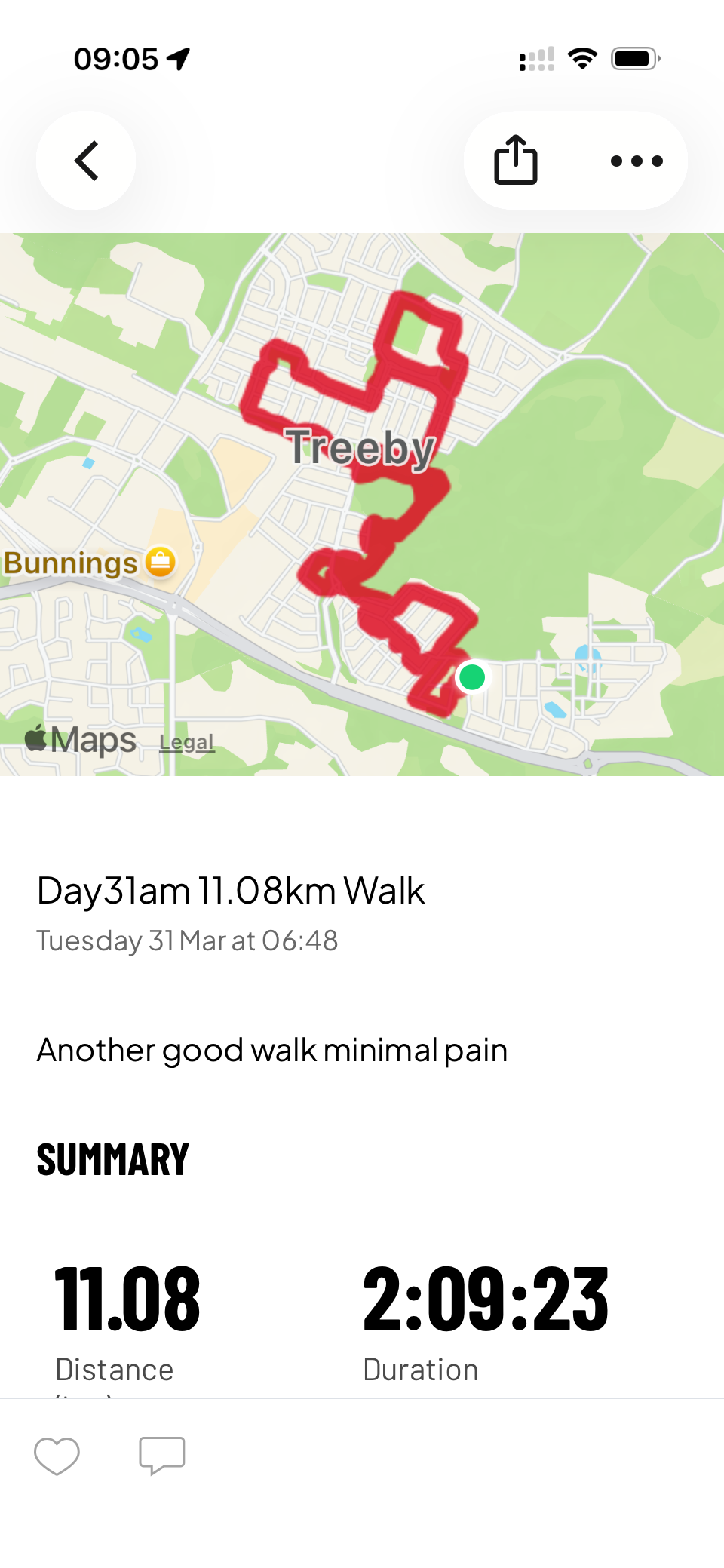Open comments with the speech bubble icon
This screenshot has width=724, height=1568.
pyautogui.click(x=161, y=1455)
